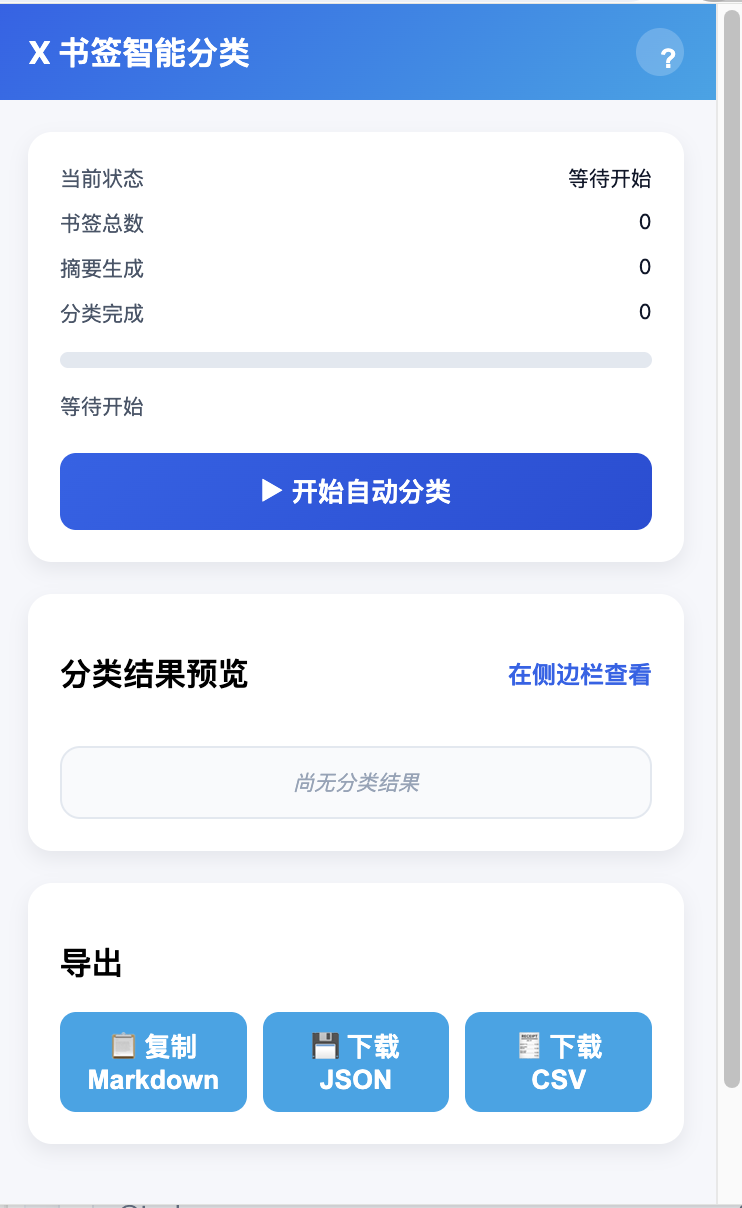This screenshot has height=1208, width=742.
Task: Click the X logo in the title bar
Action: (35, 51)
